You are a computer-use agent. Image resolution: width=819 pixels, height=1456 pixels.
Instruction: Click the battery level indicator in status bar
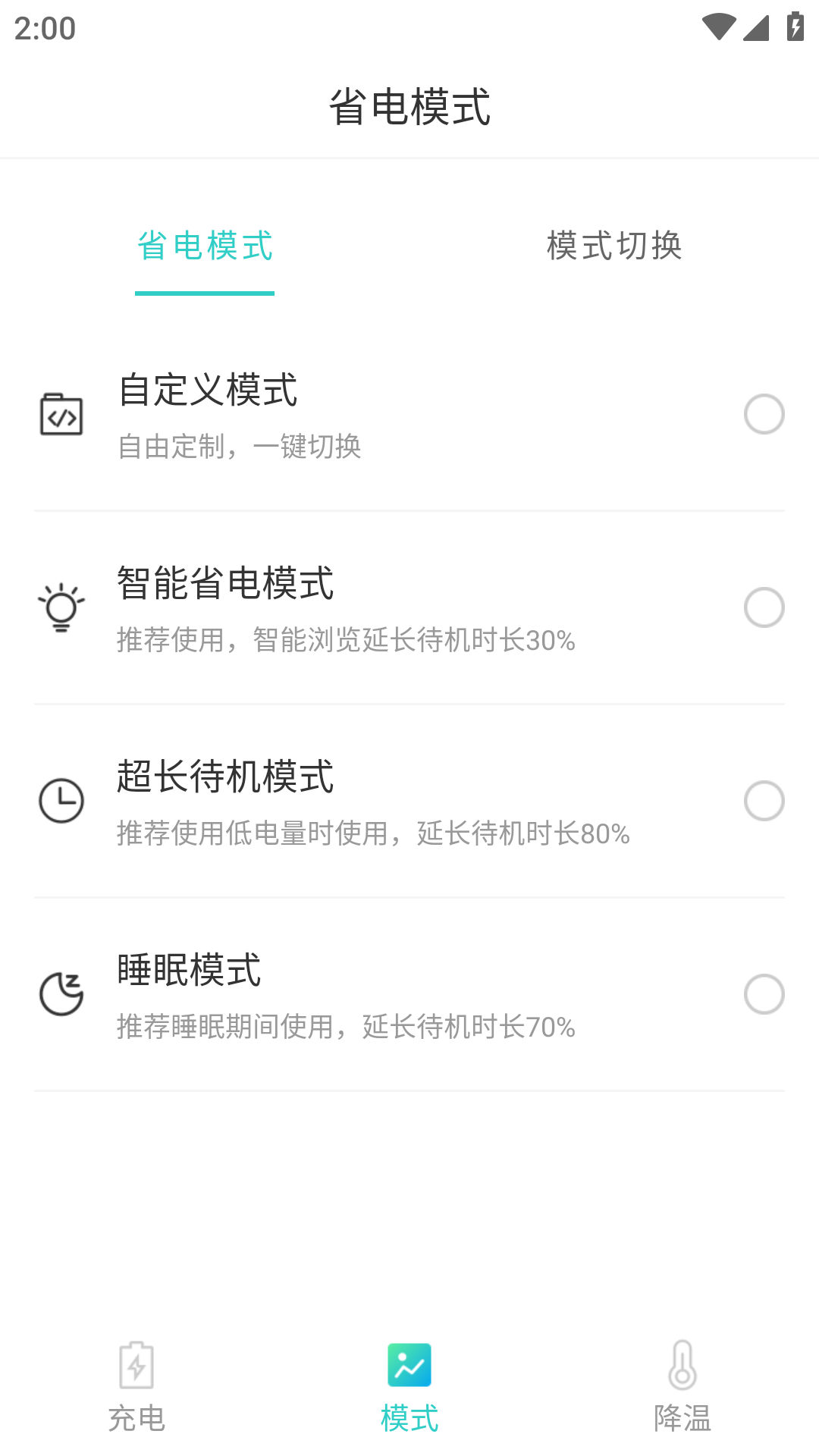point(793,25)
